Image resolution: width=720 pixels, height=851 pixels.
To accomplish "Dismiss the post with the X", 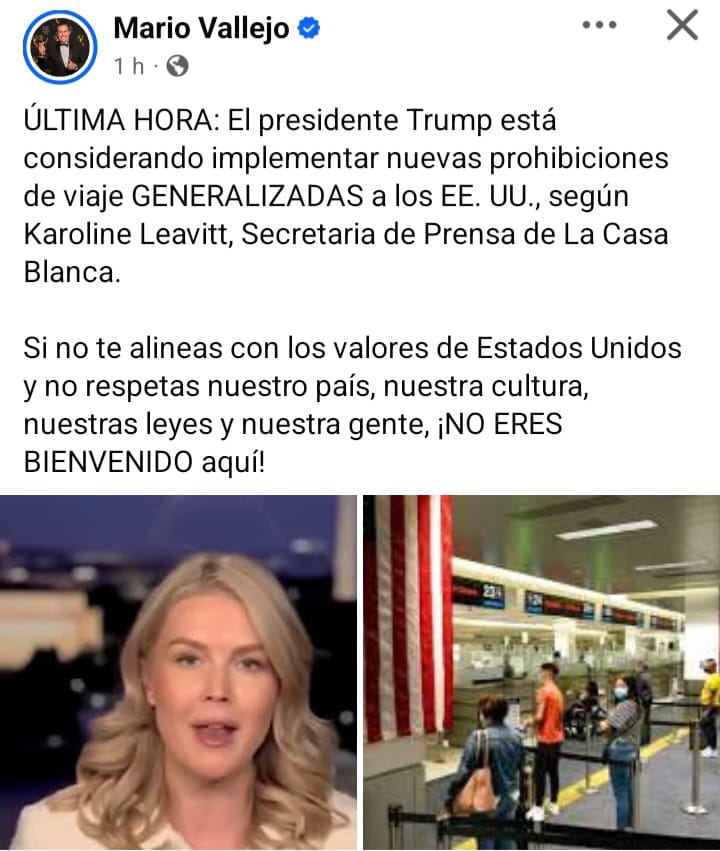I will [682, 25].
